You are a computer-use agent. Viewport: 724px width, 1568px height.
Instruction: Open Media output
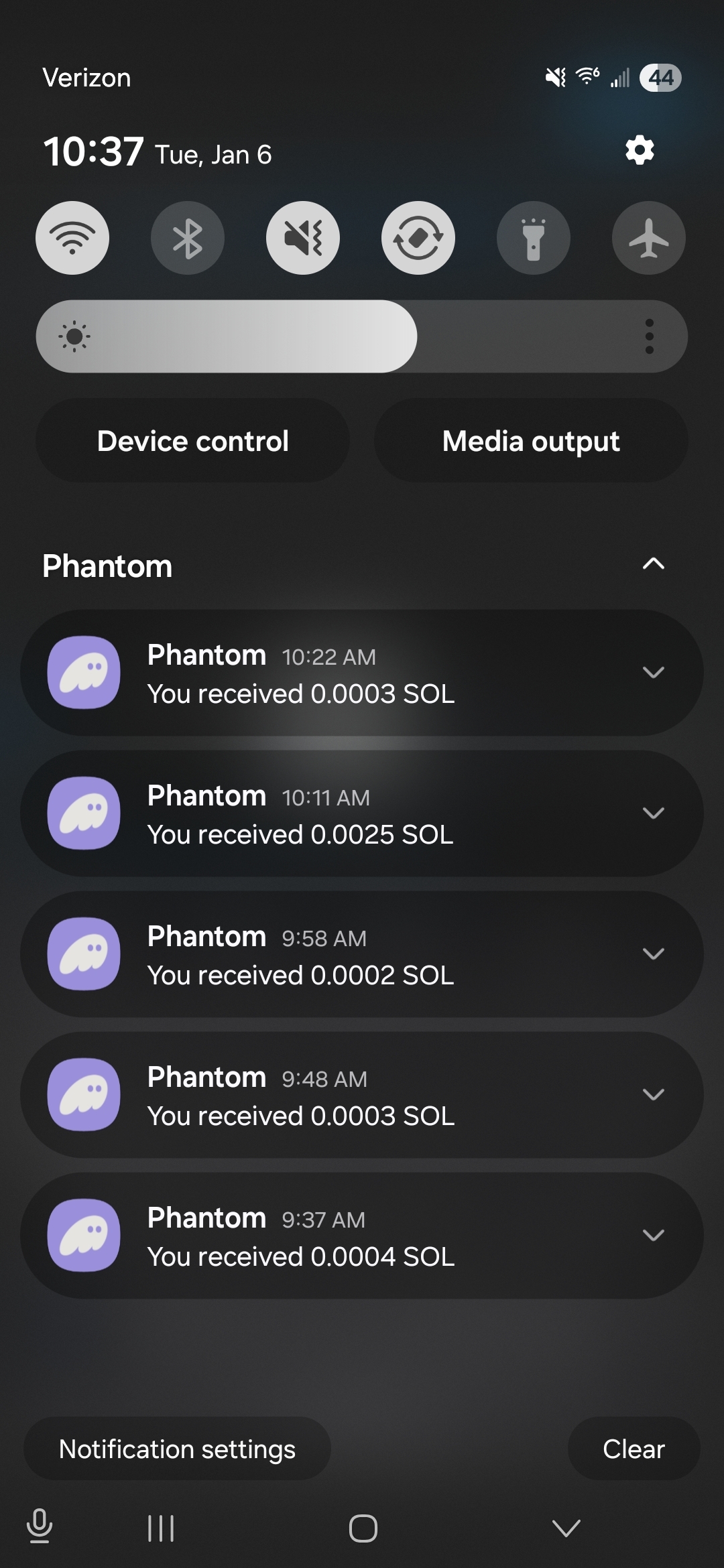tap(531, 441)
